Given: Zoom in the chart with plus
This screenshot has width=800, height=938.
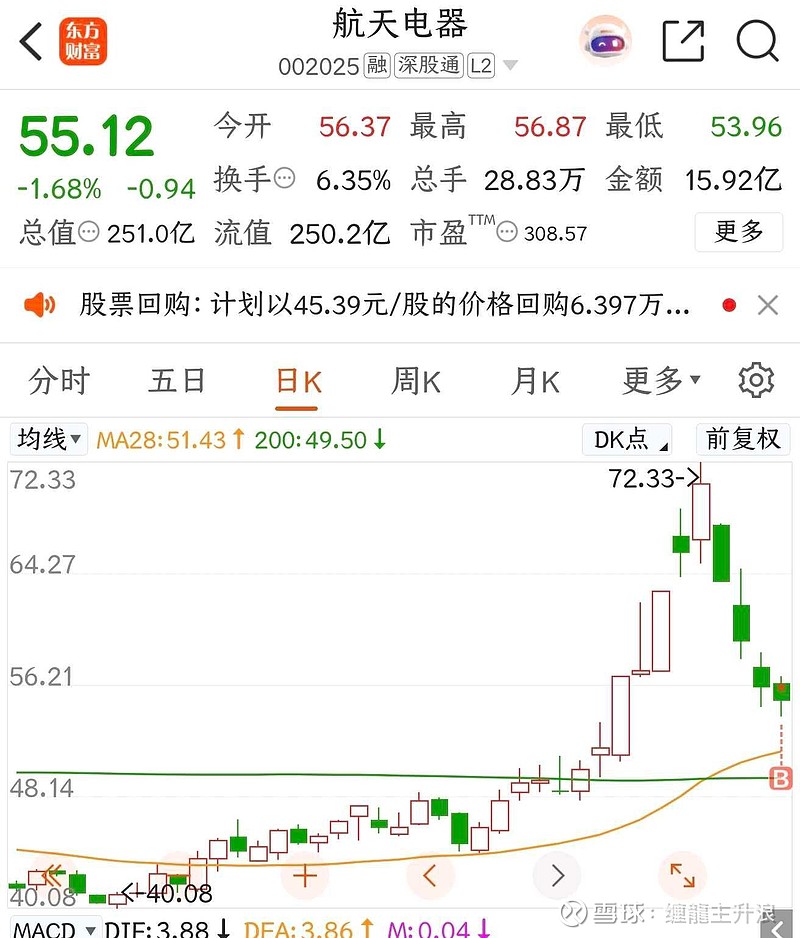Looking at the screenshot, I should 305,877.
